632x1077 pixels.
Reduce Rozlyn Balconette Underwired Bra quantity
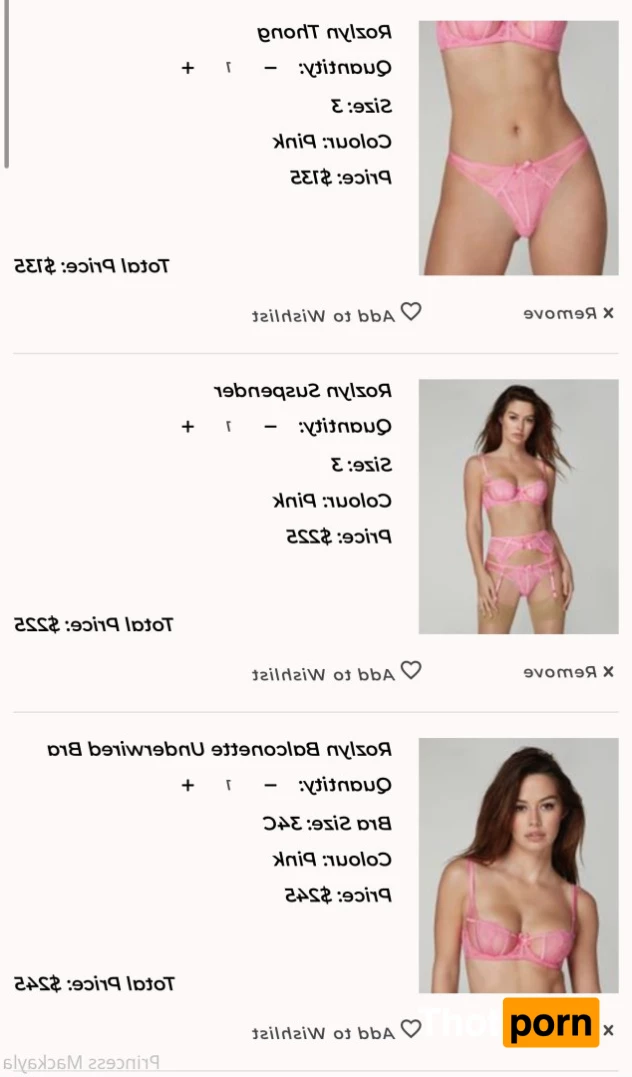[x=270, y=785]
